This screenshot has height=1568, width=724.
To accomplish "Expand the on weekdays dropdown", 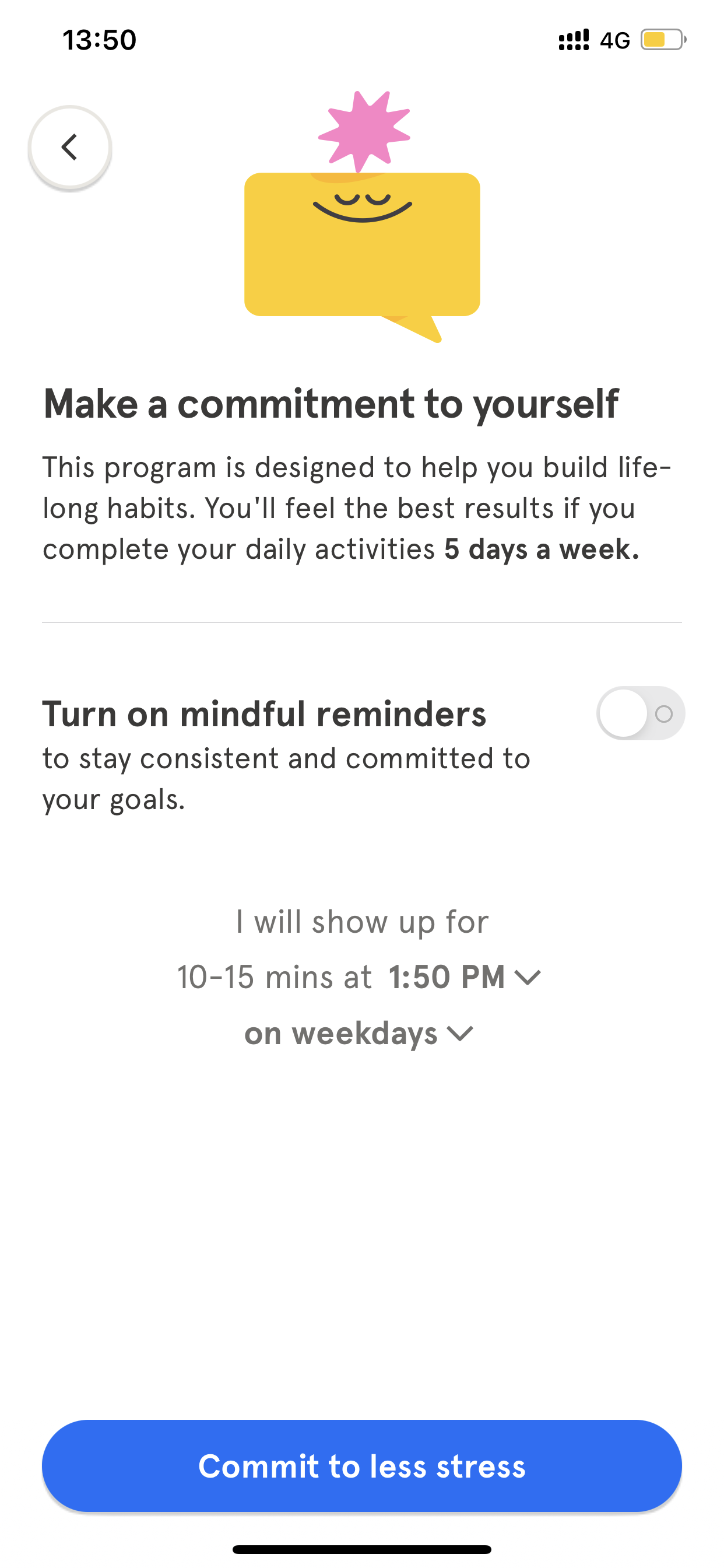I will click(x=359, y=1034).
